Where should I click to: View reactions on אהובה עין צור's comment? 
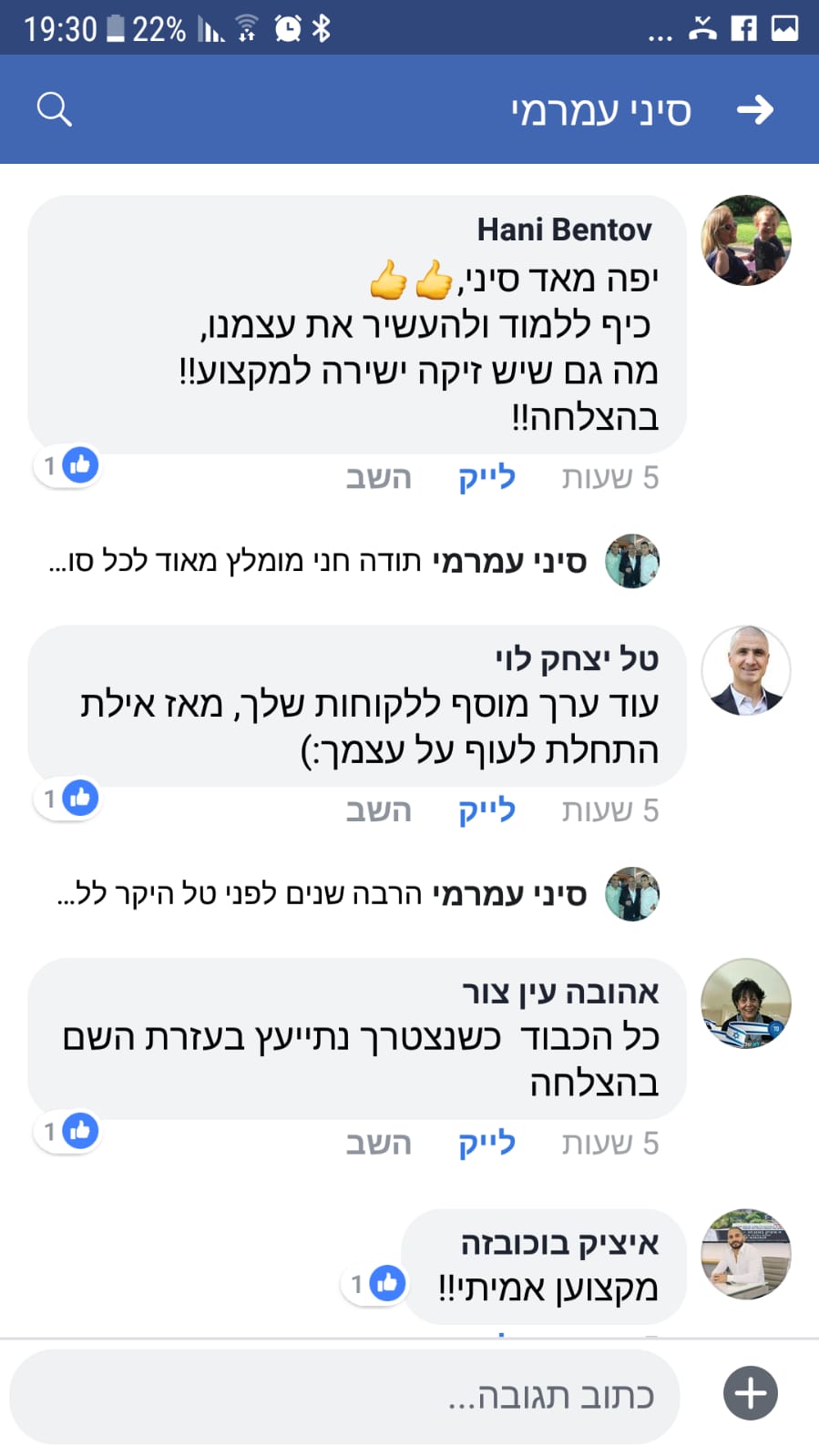(69, 1132)
